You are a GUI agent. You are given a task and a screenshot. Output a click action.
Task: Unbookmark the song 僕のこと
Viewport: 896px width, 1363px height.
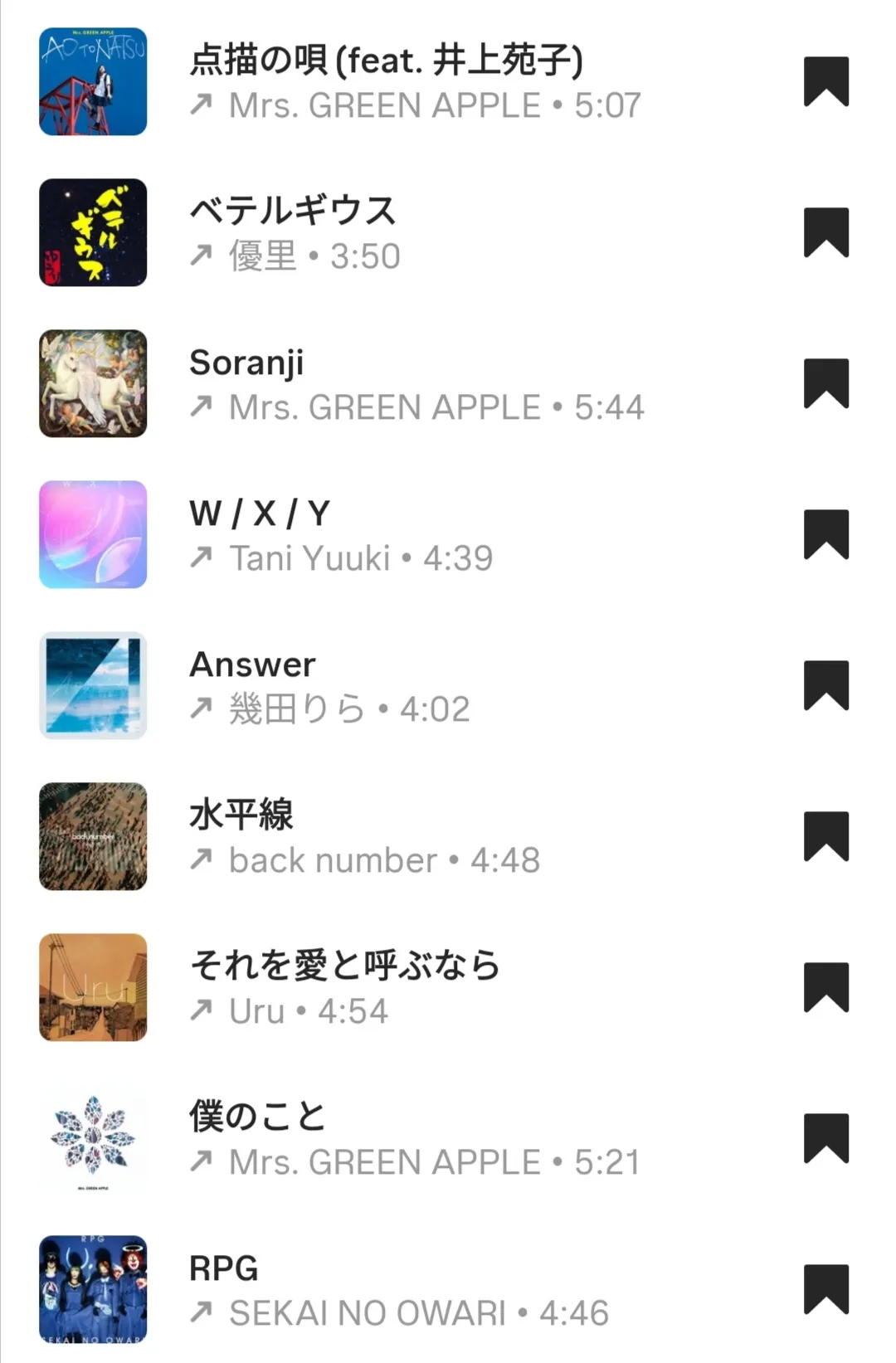pos(825,1138)
